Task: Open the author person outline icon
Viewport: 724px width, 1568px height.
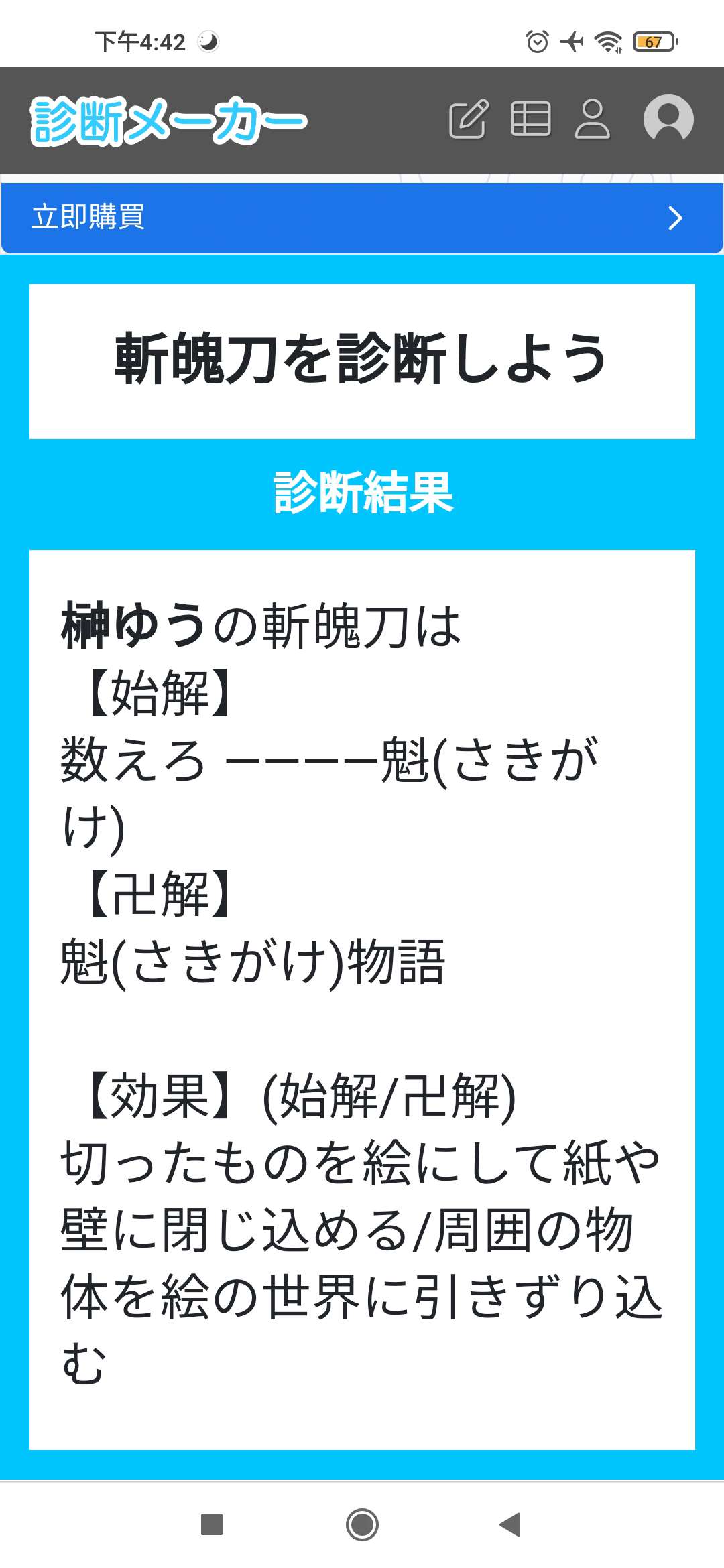Action: click(593, 119)
